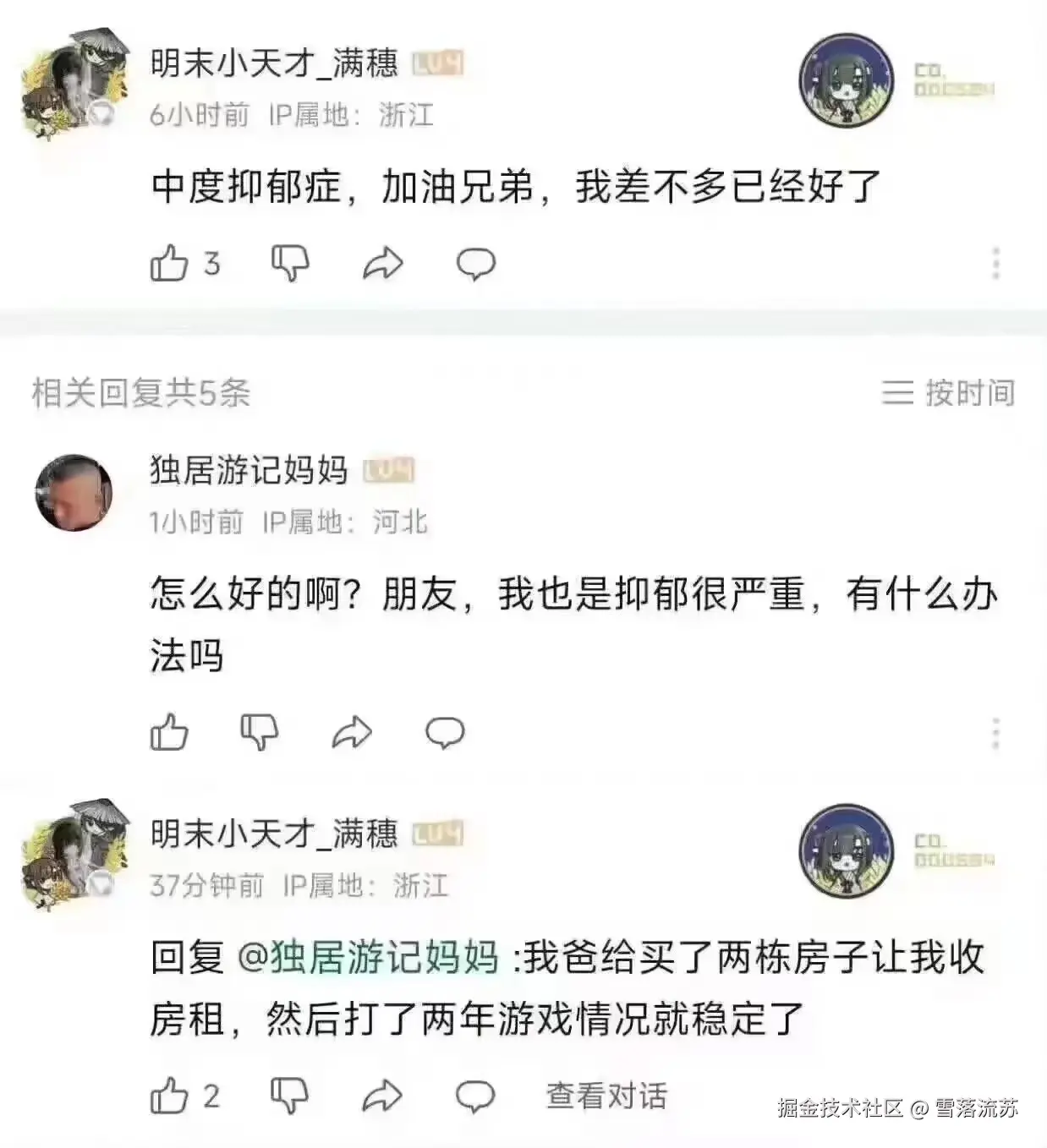Open the reply bubble on the top comment
The height and width of the screenshot is (1148, 1047).
click(x=476, y=265)
